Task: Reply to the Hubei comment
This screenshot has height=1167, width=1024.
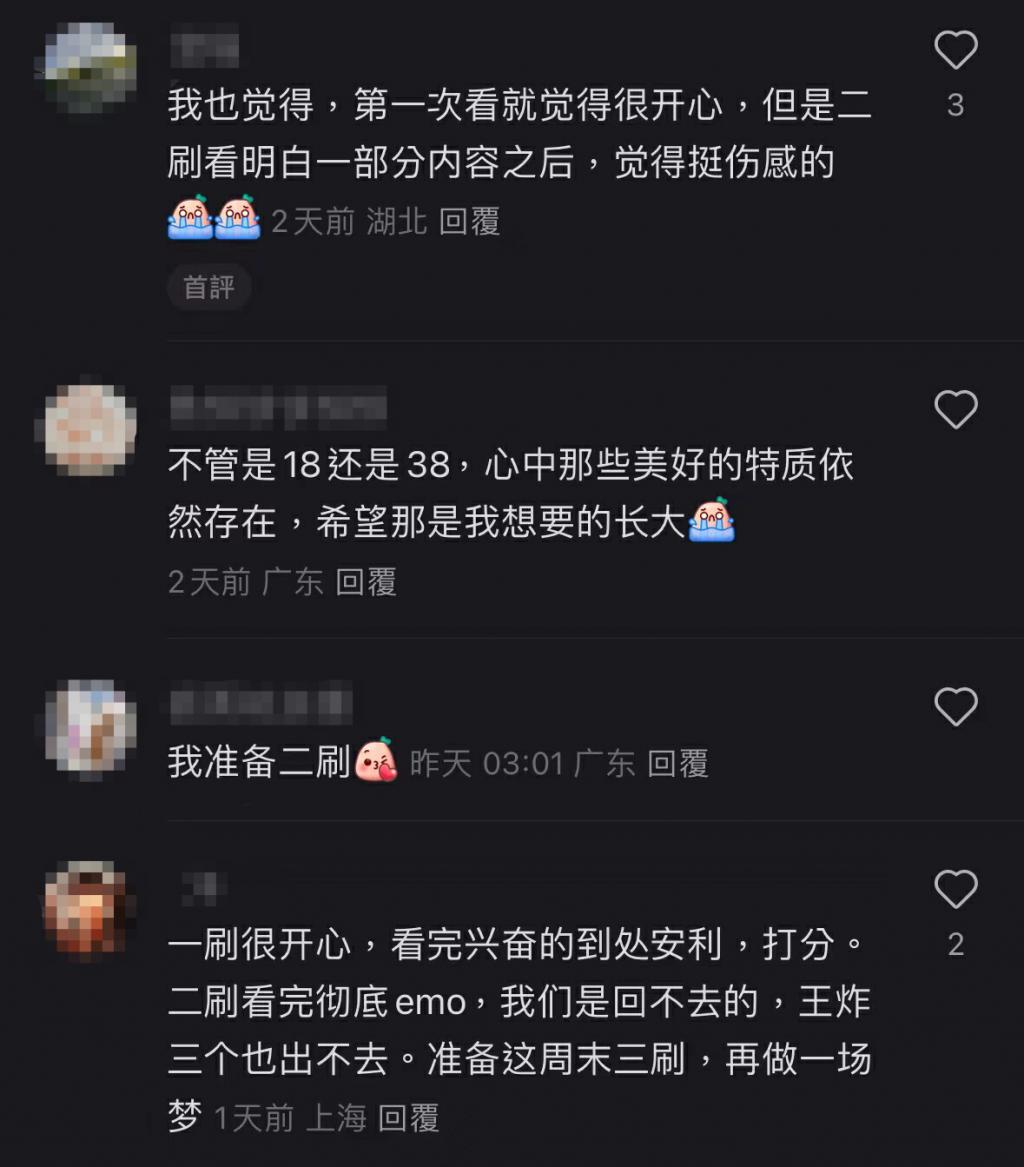Action: click(469, 221)
